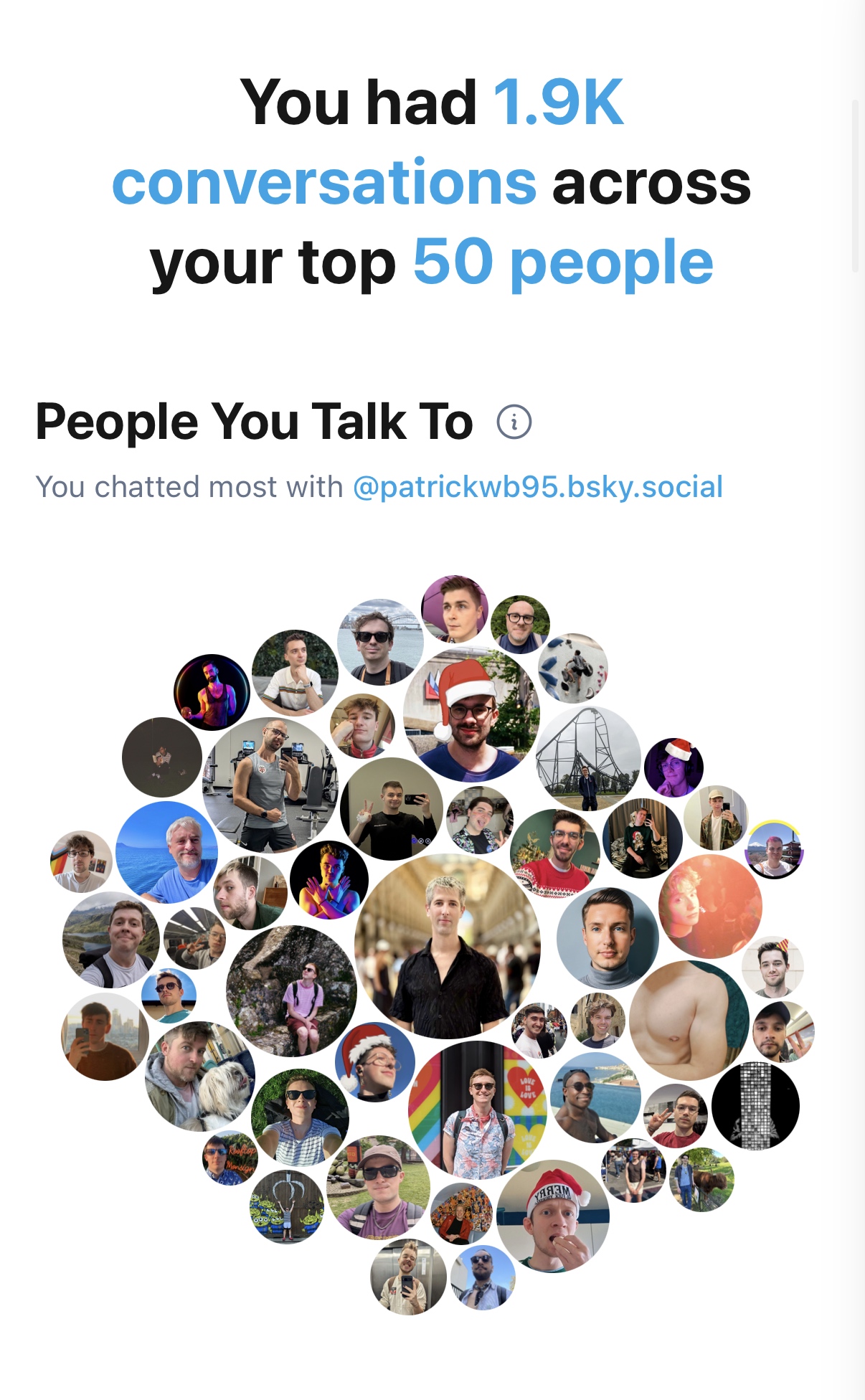
Task: Open the Toy Story aliens avatar
Action: pos(287,1206)
